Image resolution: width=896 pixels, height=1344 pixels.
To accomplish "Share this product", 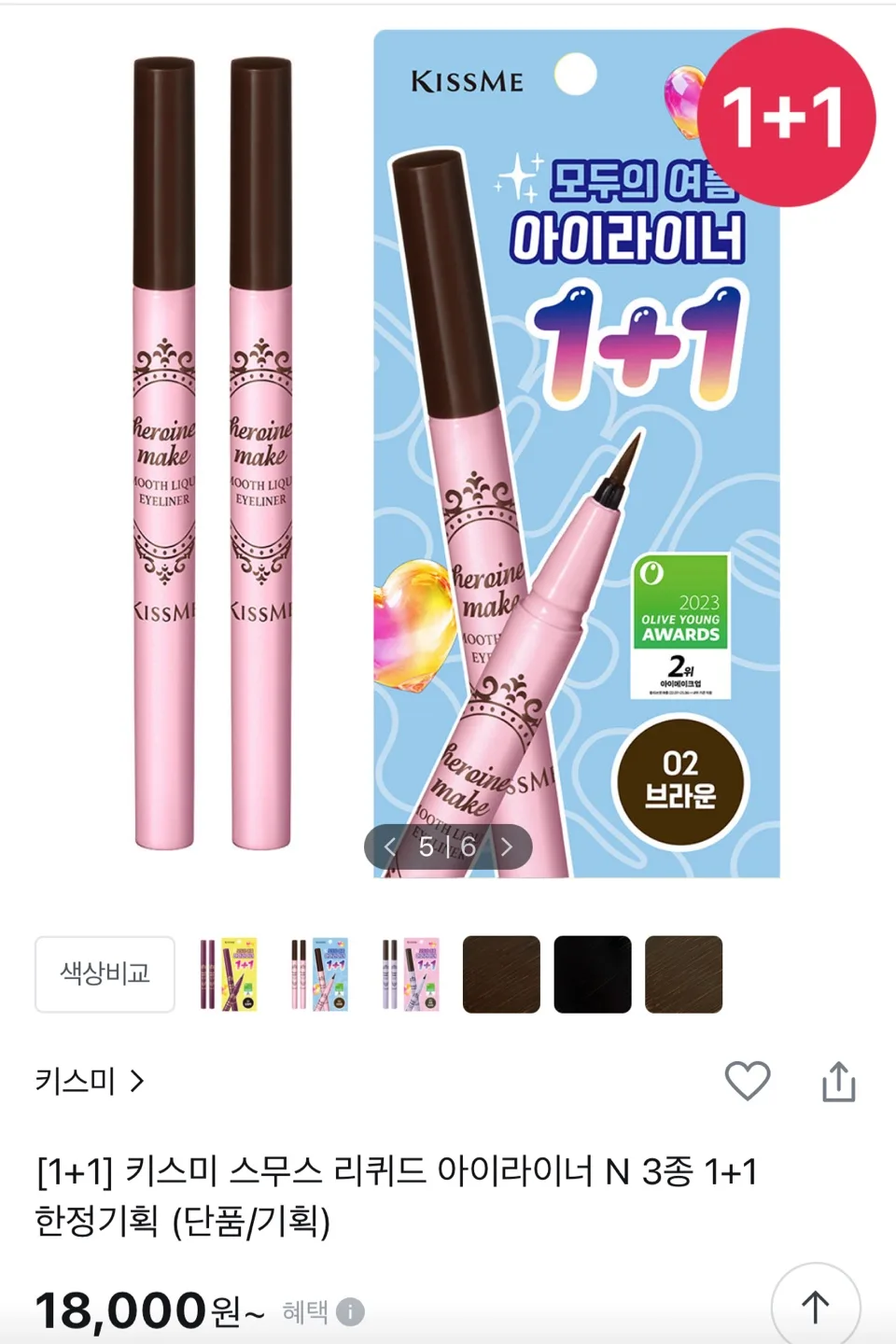I will pyautogui.click(x=838, y=1082).
